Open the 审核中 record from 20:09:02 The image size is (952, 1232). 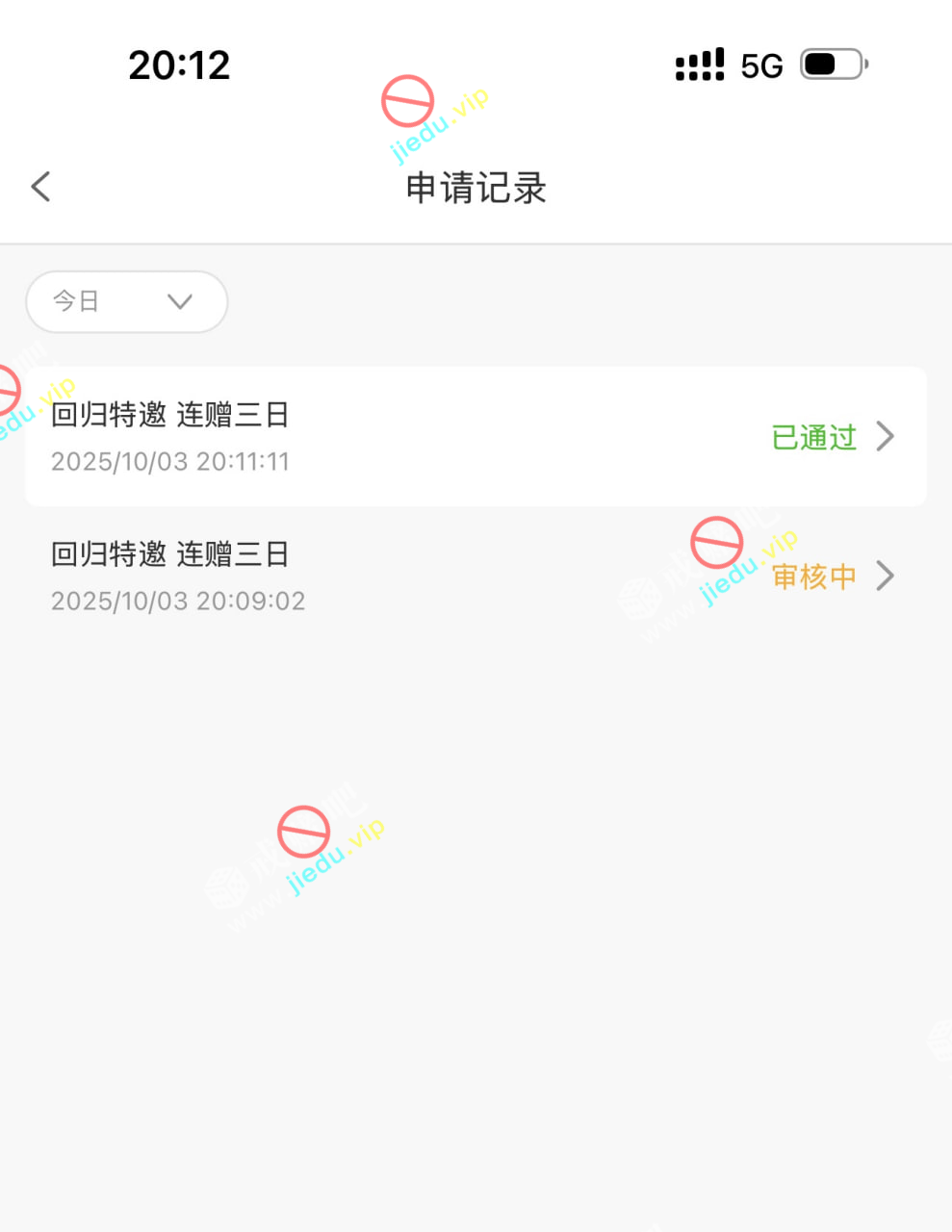476,577
